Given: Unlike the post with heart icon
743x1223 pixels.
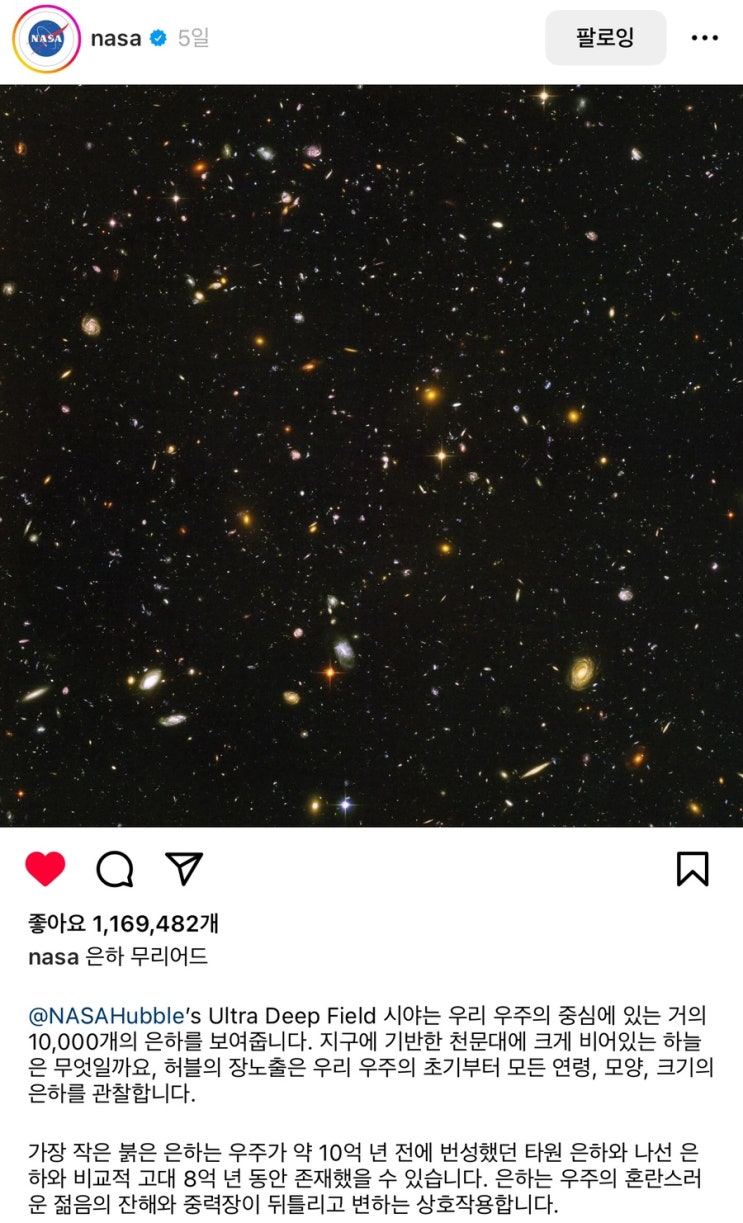Looking at the screenshot, I should point(45,869).
